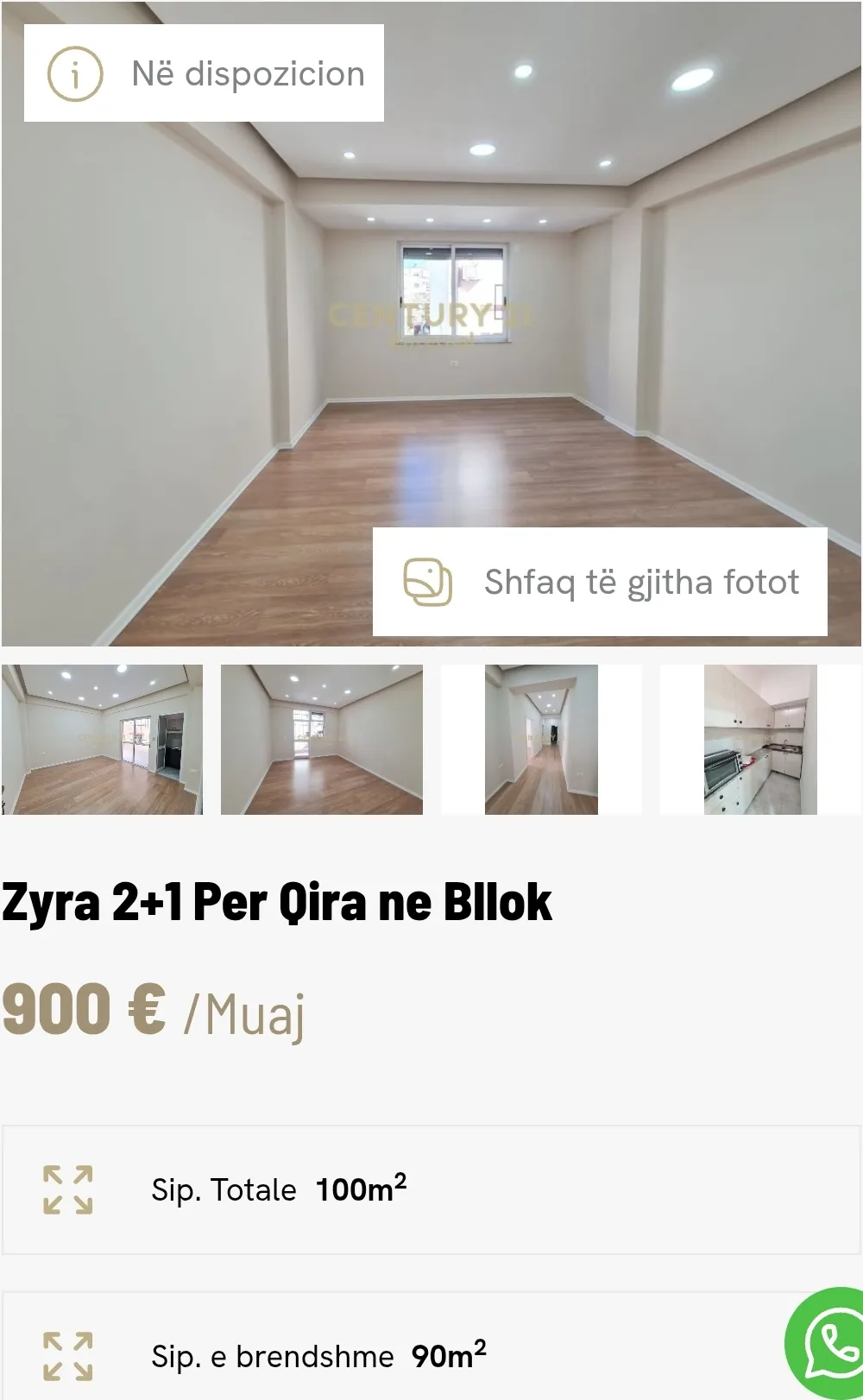View thumbnail of room with window
The width and height of the screenshot is (863, 1400).
point(322,740)
